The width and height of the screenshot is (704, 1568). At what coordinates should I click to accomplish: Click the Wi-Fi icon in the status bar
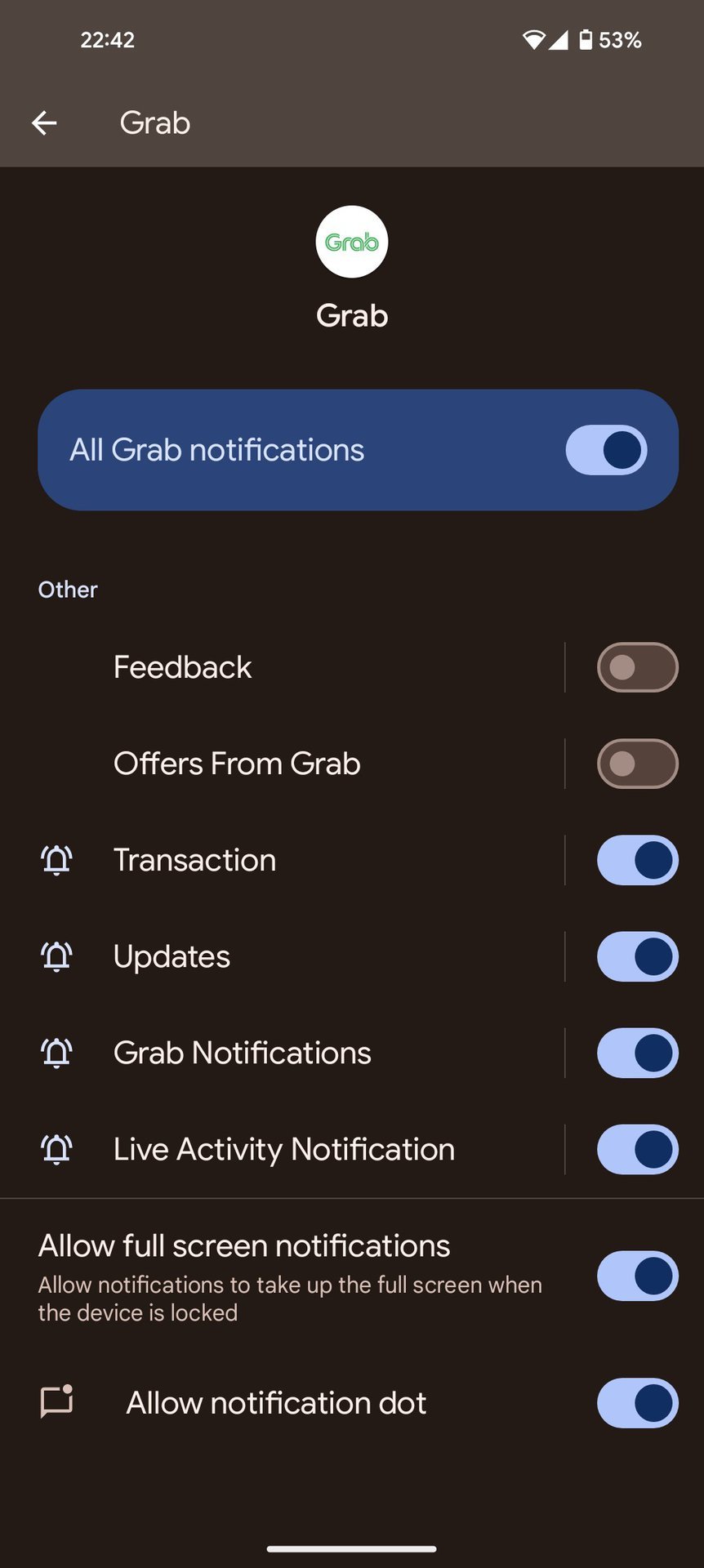point(533,39)
